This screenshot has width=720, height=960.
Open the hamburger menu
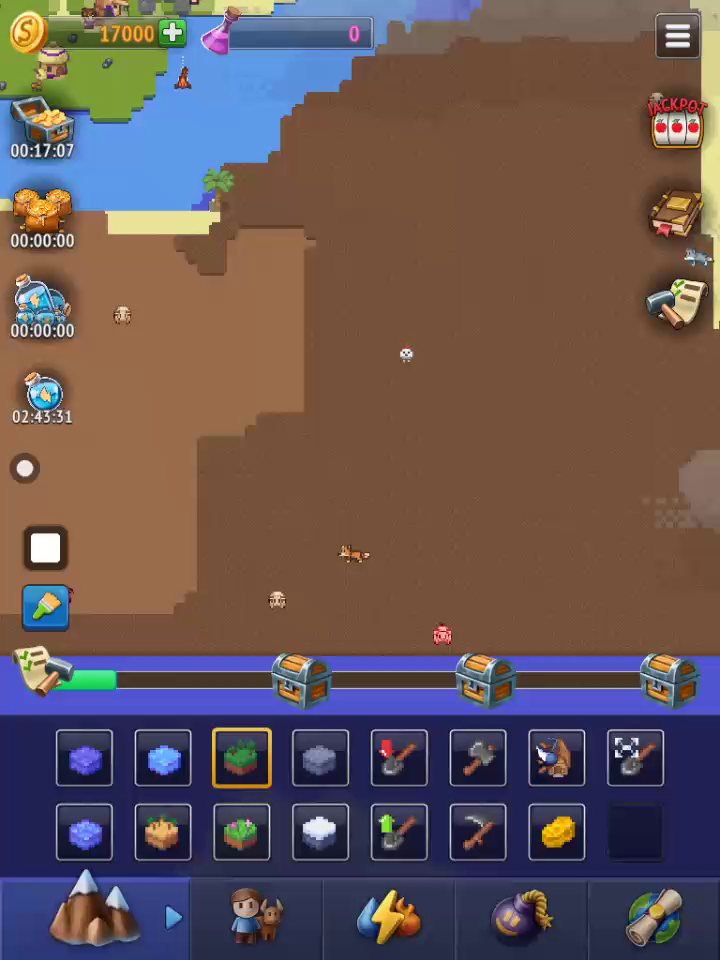click(x=677, y=37)
